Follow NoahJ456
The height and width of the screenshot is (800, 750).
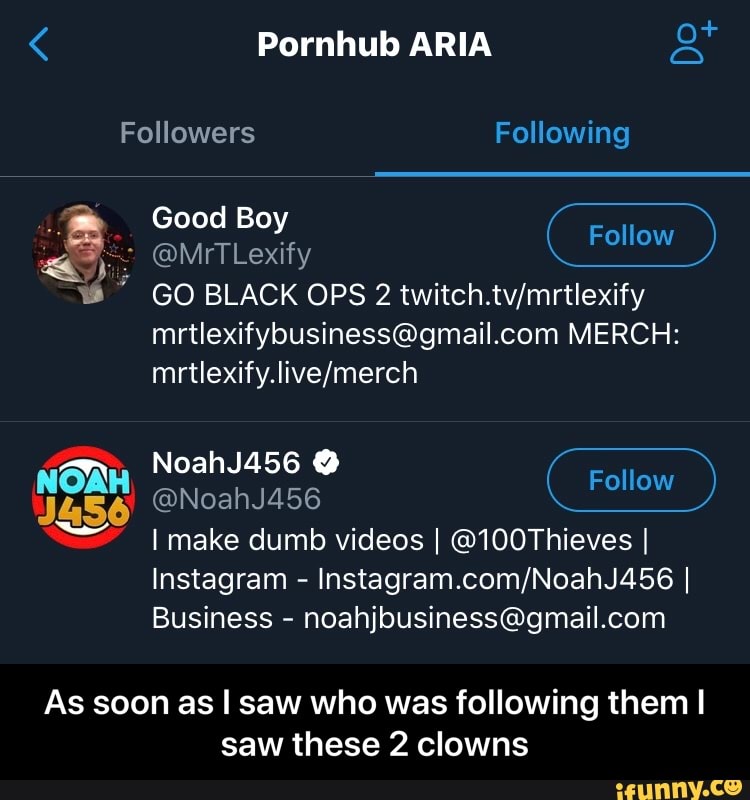(631, 481)
